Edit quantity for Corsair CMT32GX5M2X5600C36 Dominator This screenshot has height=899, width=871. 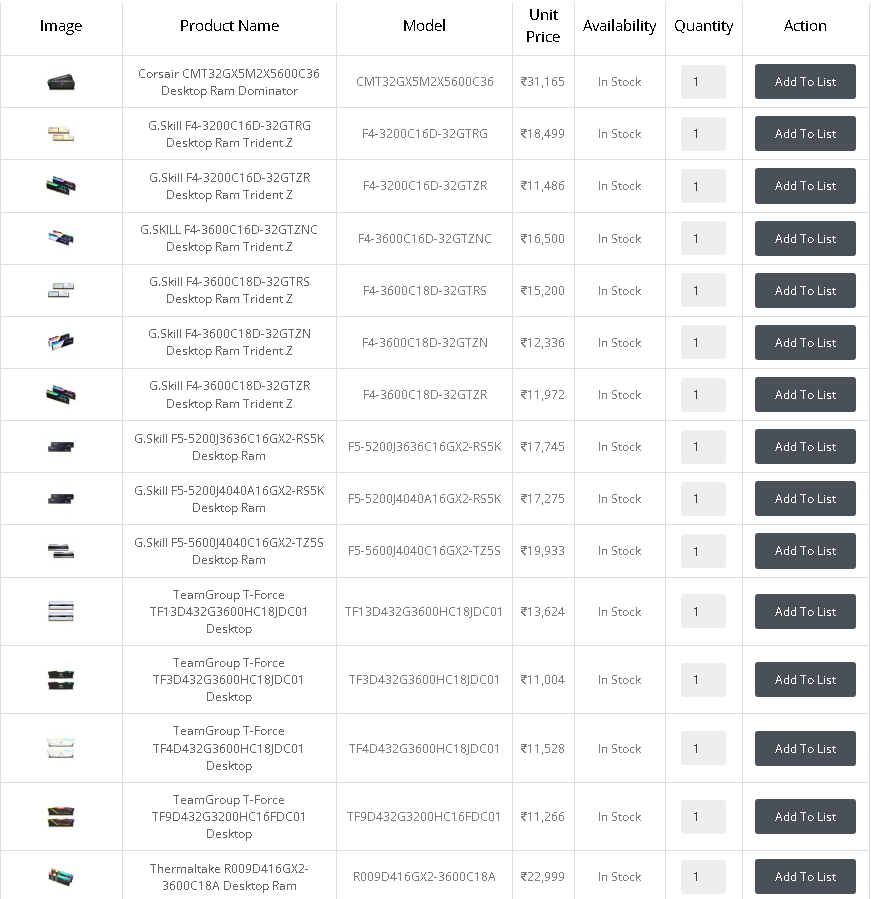point(703,82)
